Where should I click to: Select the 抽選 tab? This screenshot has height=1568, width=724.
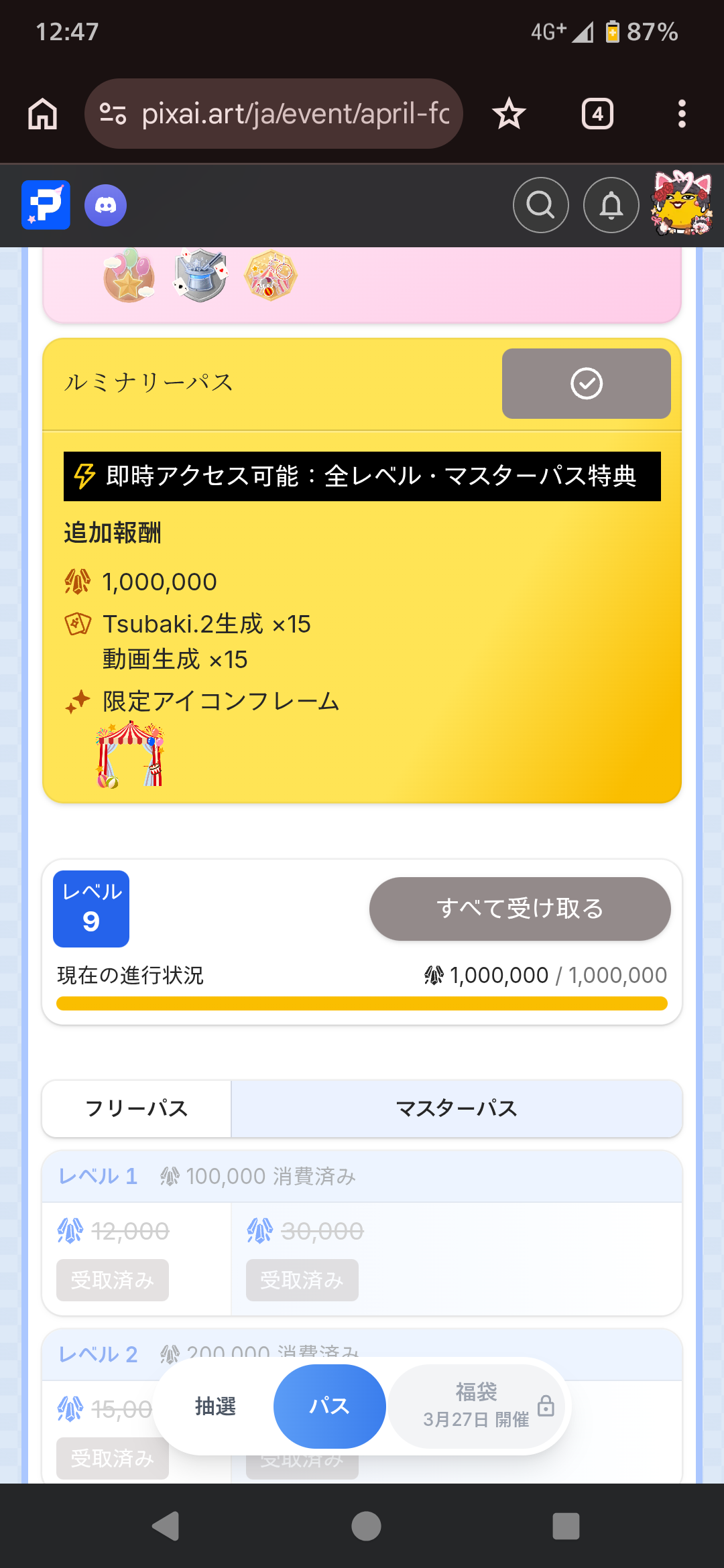215,1406
